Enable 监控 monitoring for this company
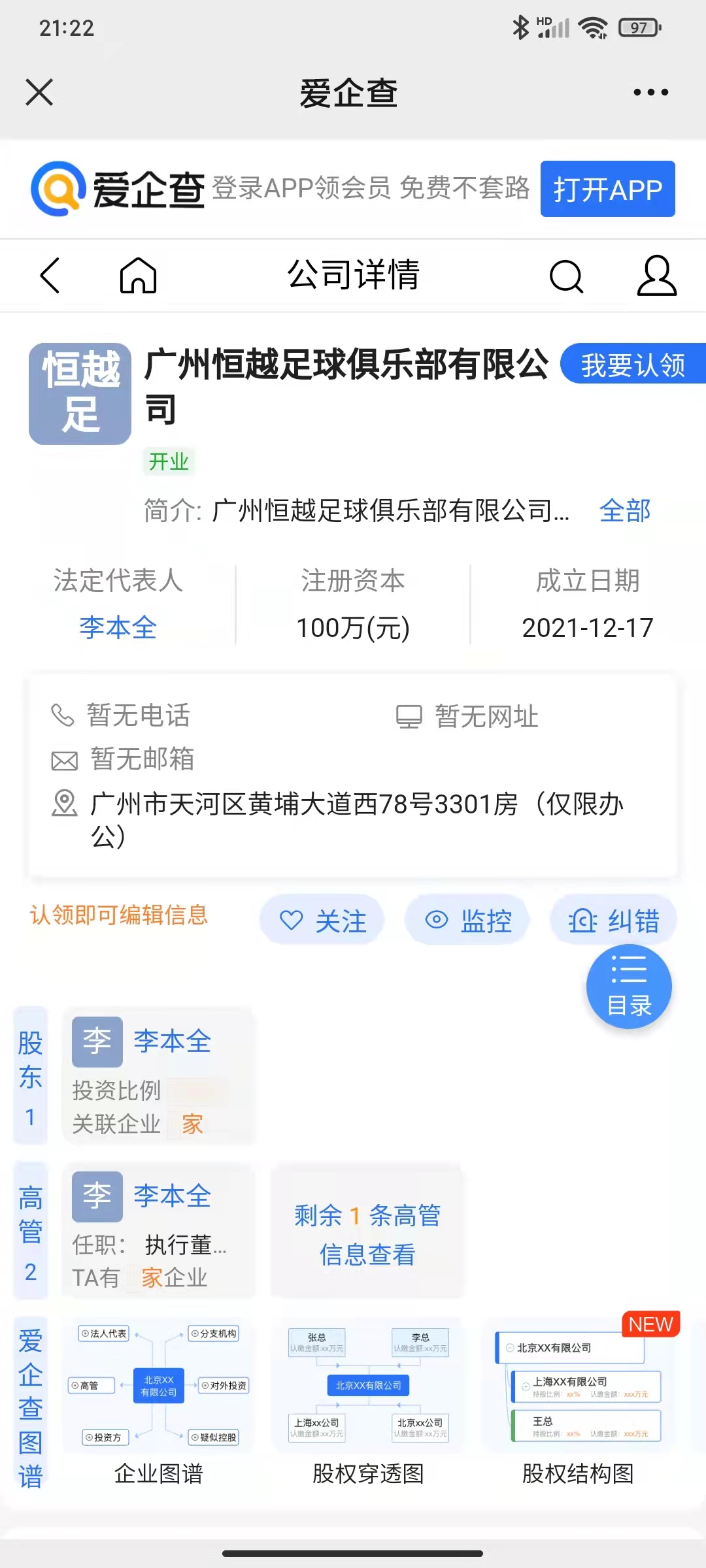 coord(467,921)
